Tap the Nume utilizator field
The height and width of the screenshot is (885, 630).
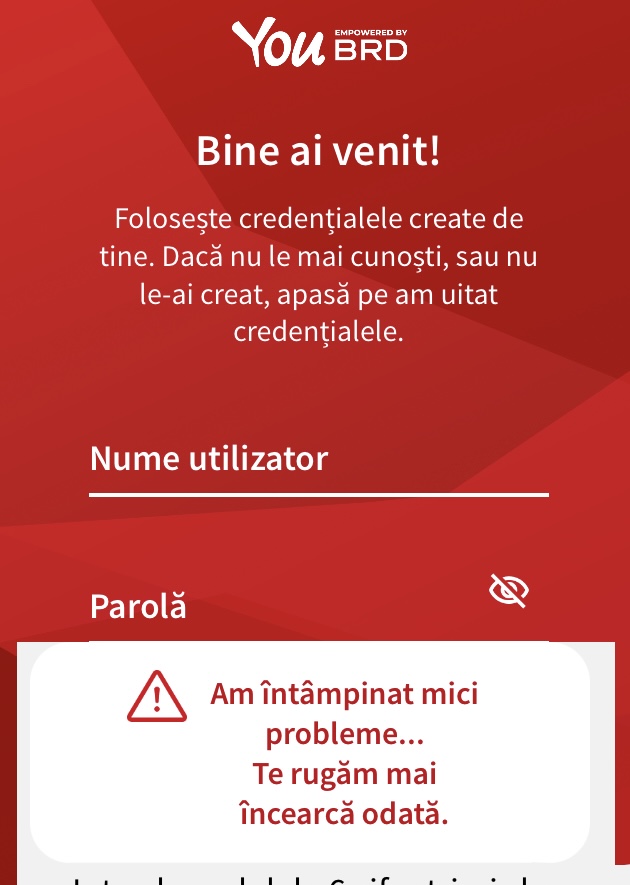(x=318, y=460)
